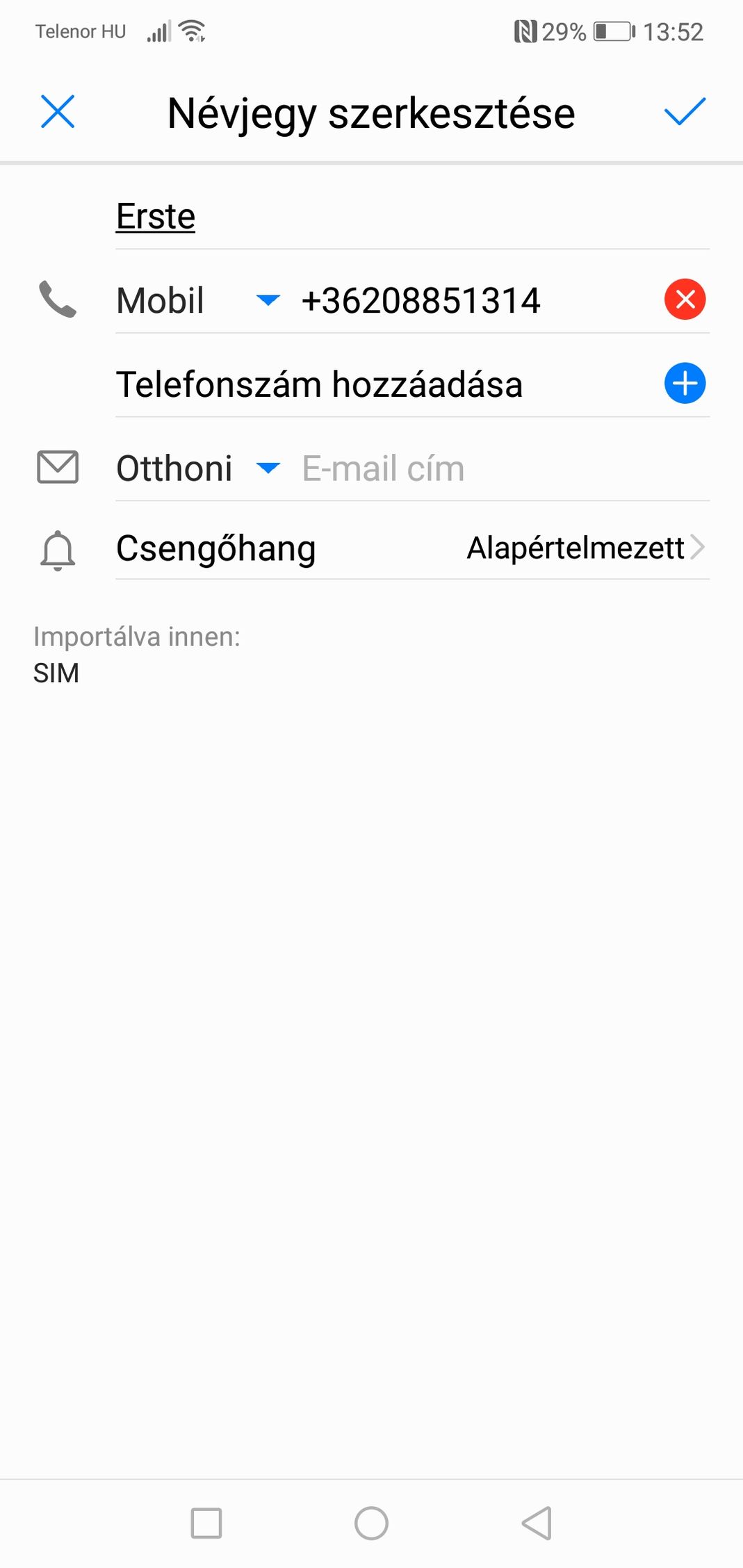
Task: Edit the phone number +36208851314
Action: click(474, 300)
